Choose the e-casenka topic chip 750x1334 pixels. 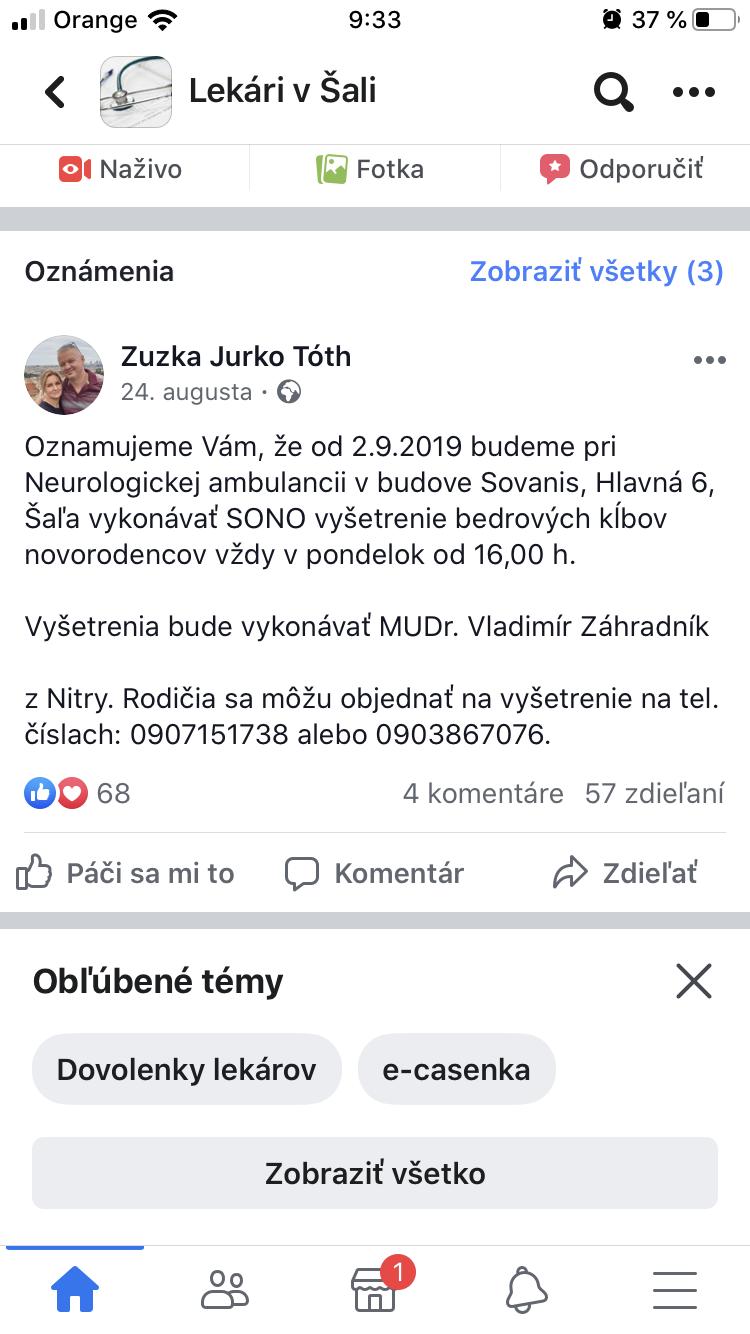point(456,1069)
